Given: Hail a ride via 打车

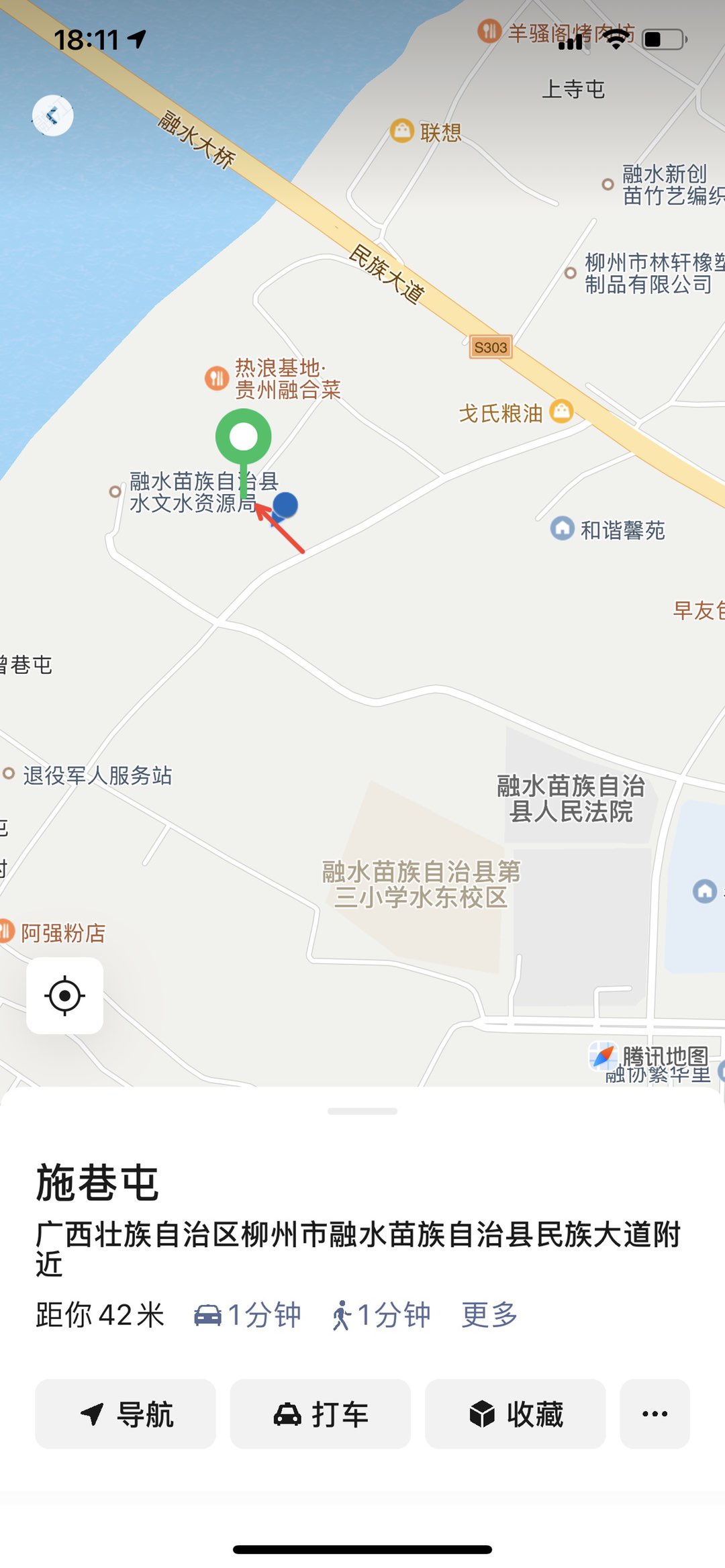Looking at the screenshot, I should pos(320,1414).
